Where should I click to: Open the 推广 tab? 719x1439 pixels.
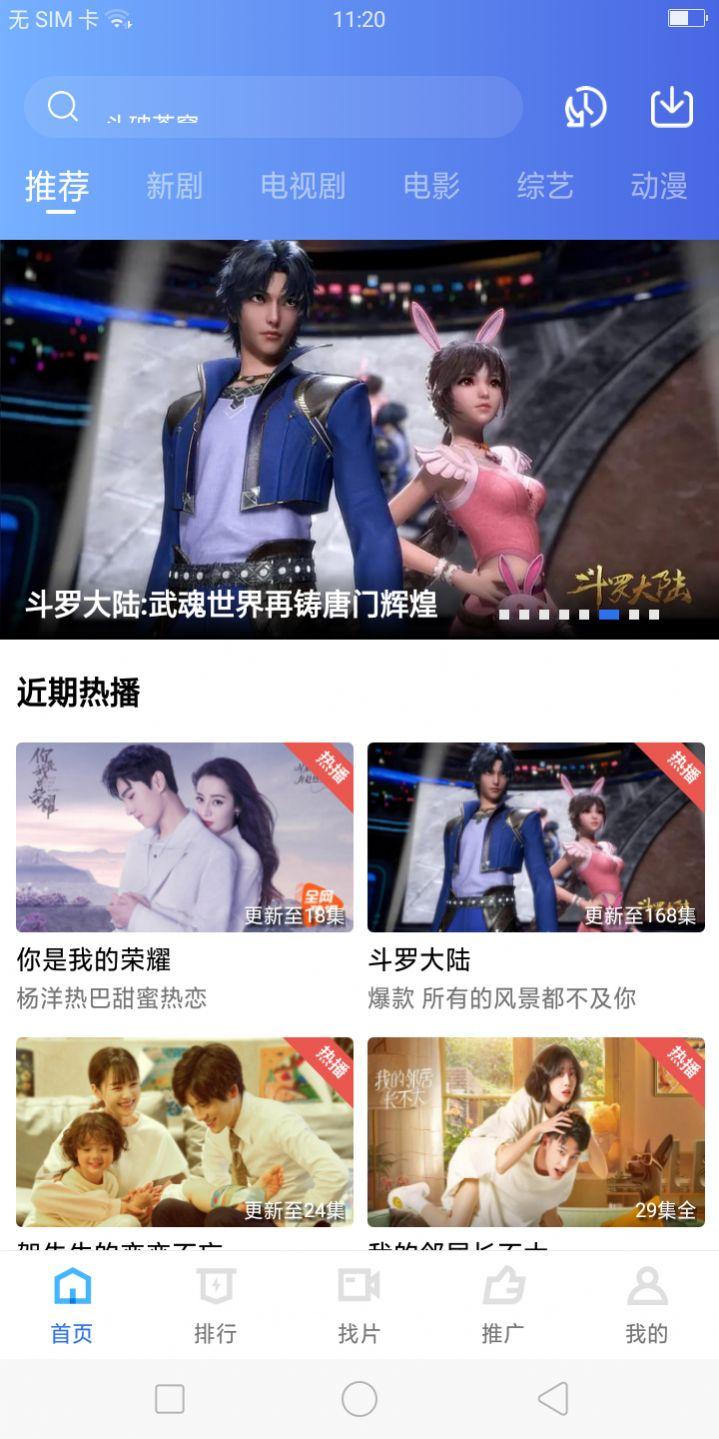click(503, 1305)
